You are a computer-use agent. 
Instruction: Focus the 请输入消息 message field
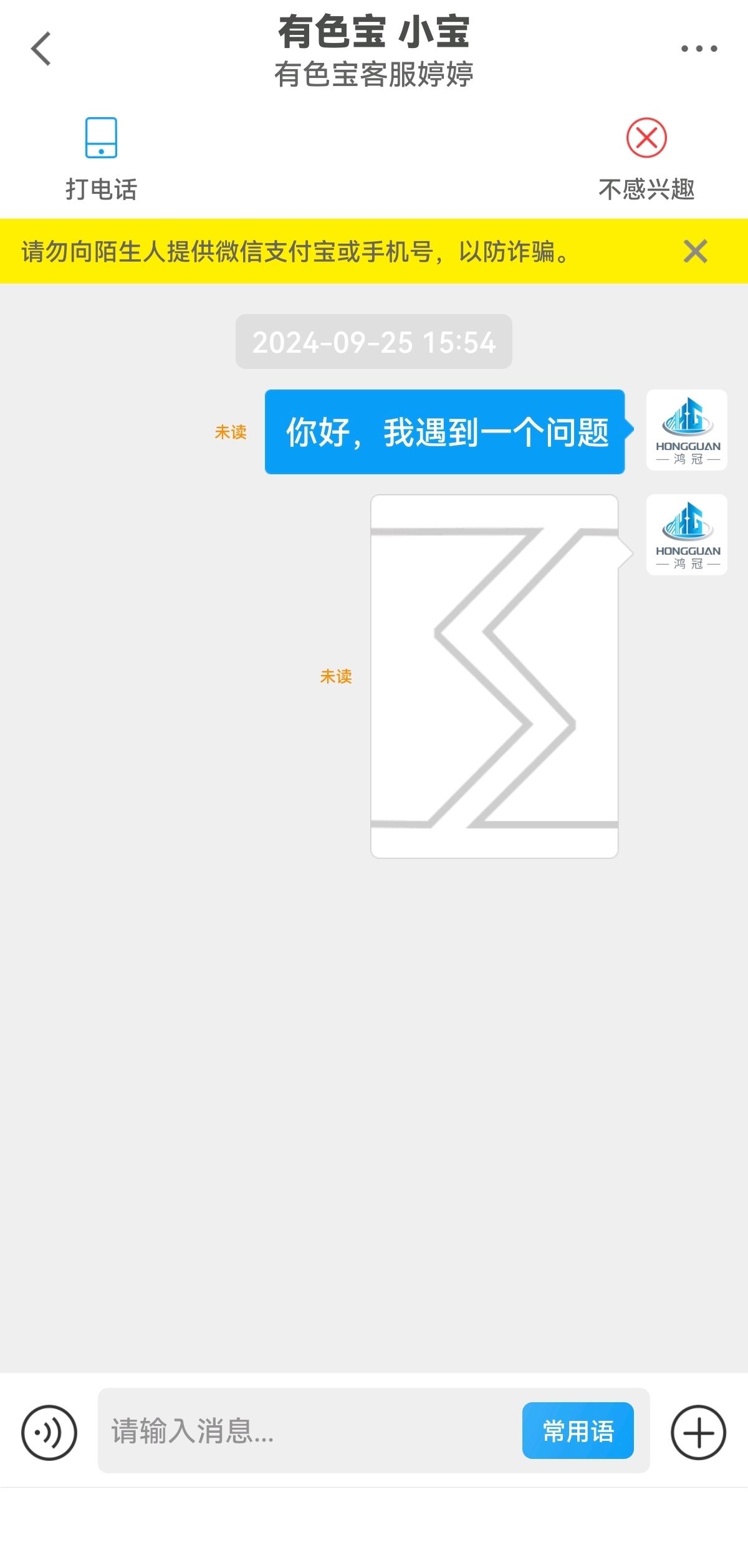(x=309, y=1431)
